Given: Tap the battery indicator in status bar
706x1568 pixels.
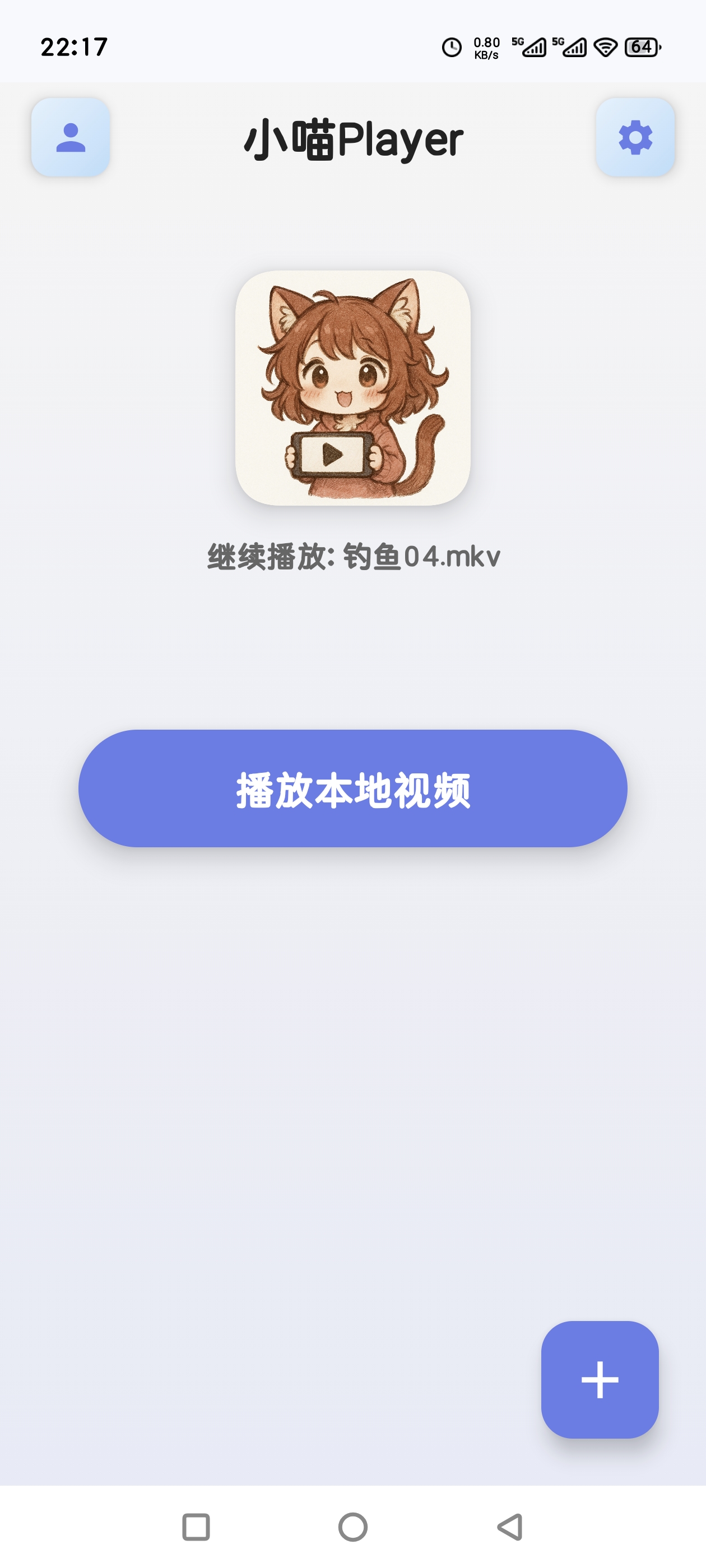Looking at the screenshot, I should click(x=643, y=47).
